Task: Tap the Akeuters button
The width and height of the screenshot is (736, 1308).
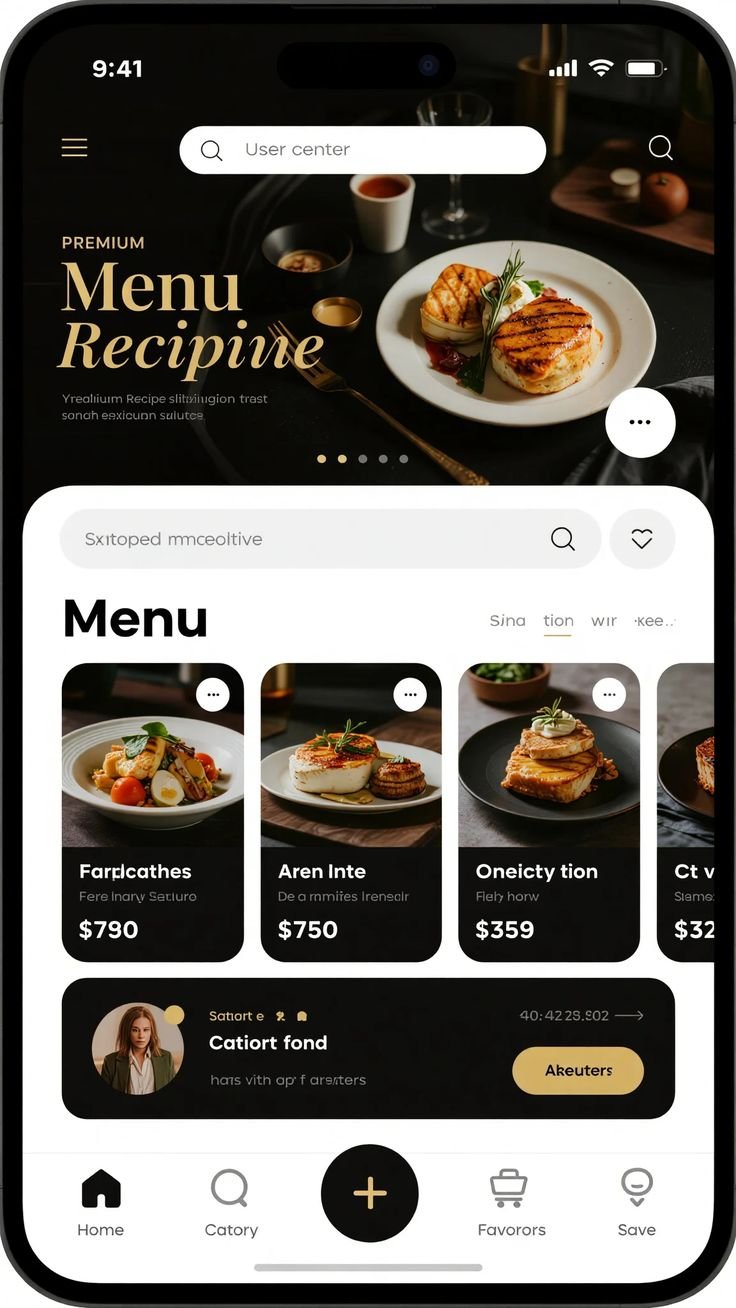Action: click(578, 1070)
